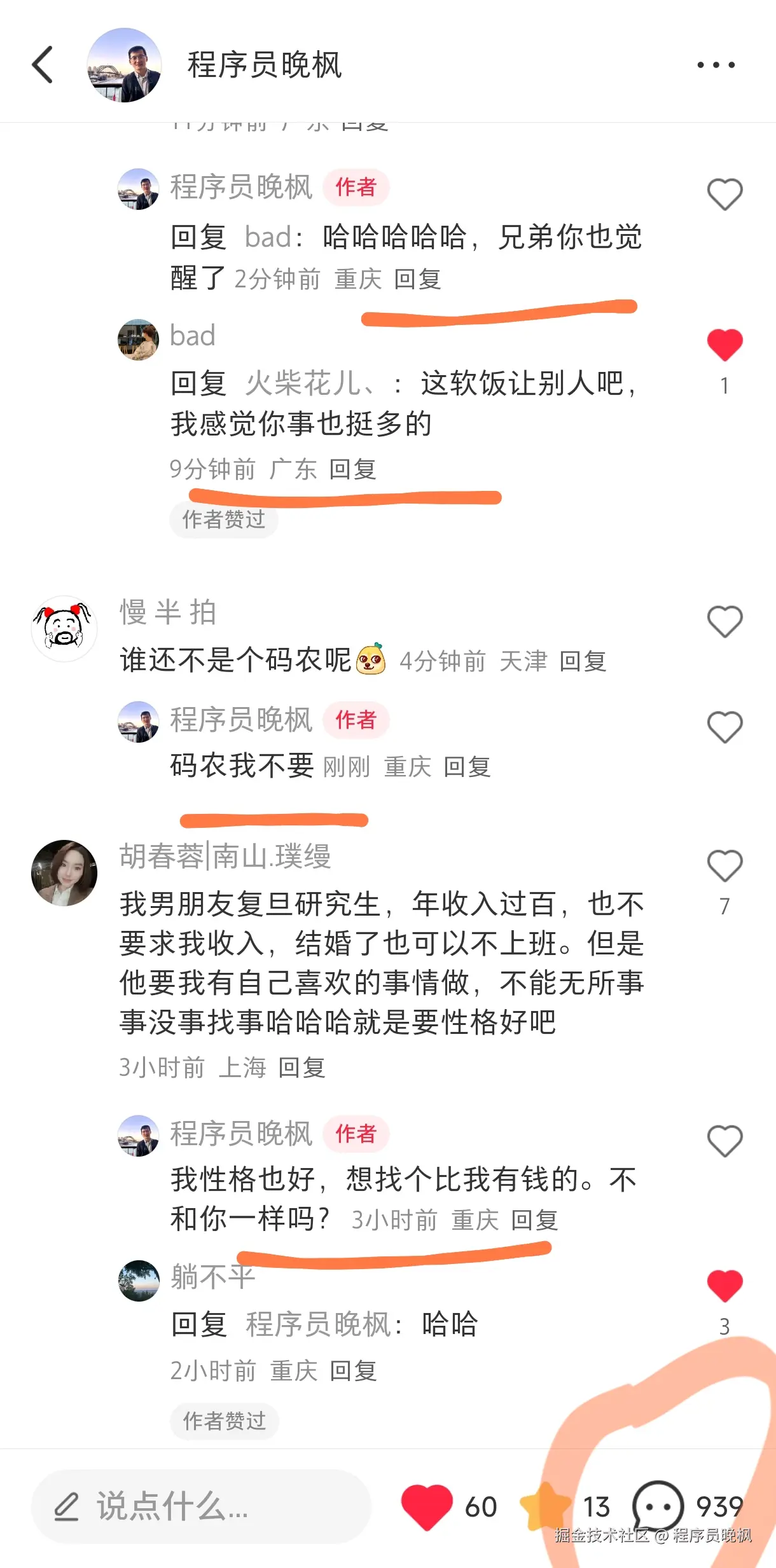
Task: Like 胡春蓉|南山.璞缦's comment
Action: (724, 865)
